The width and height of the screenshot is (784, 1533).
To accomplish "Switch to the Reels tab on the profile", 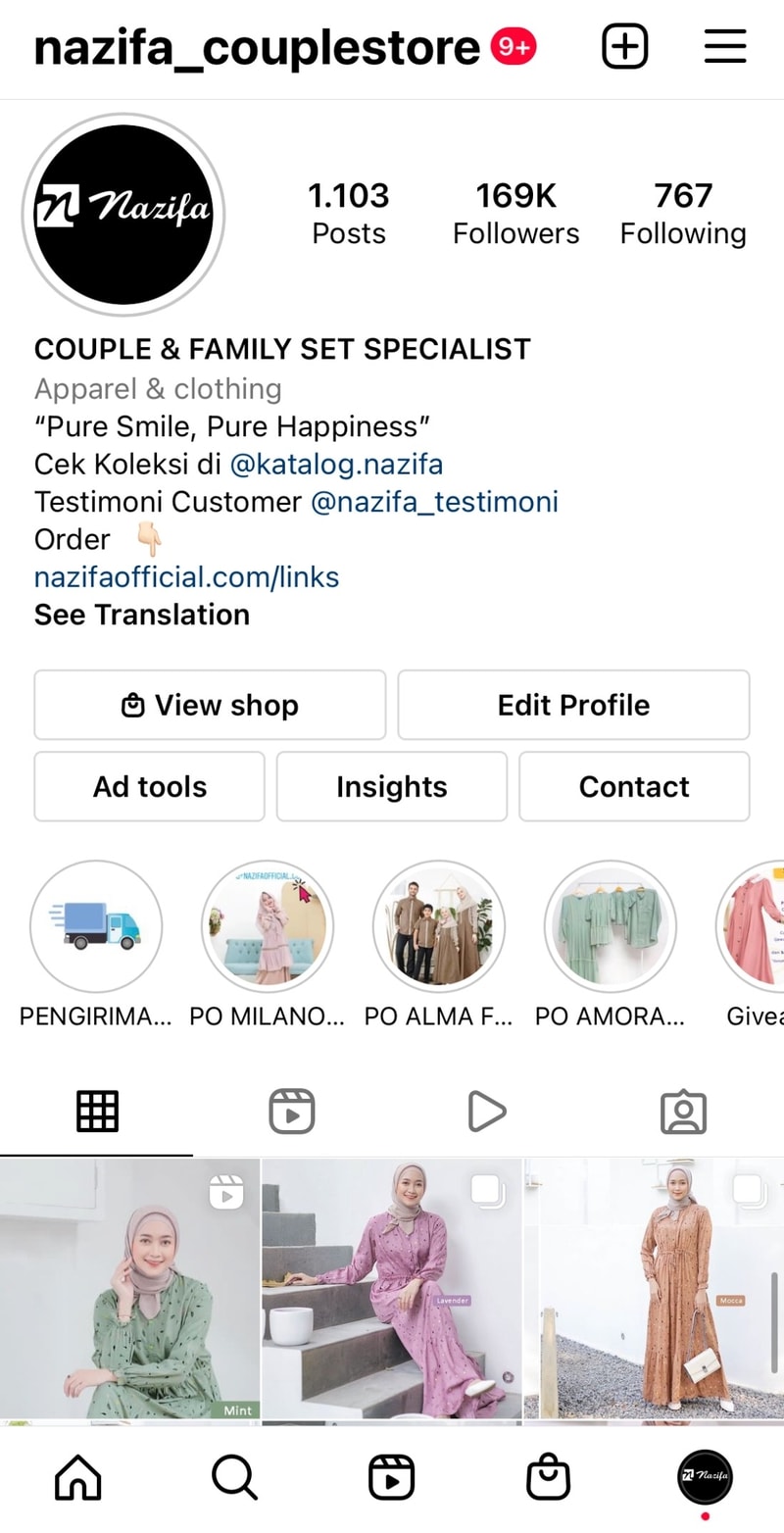I will [291, 1112].
